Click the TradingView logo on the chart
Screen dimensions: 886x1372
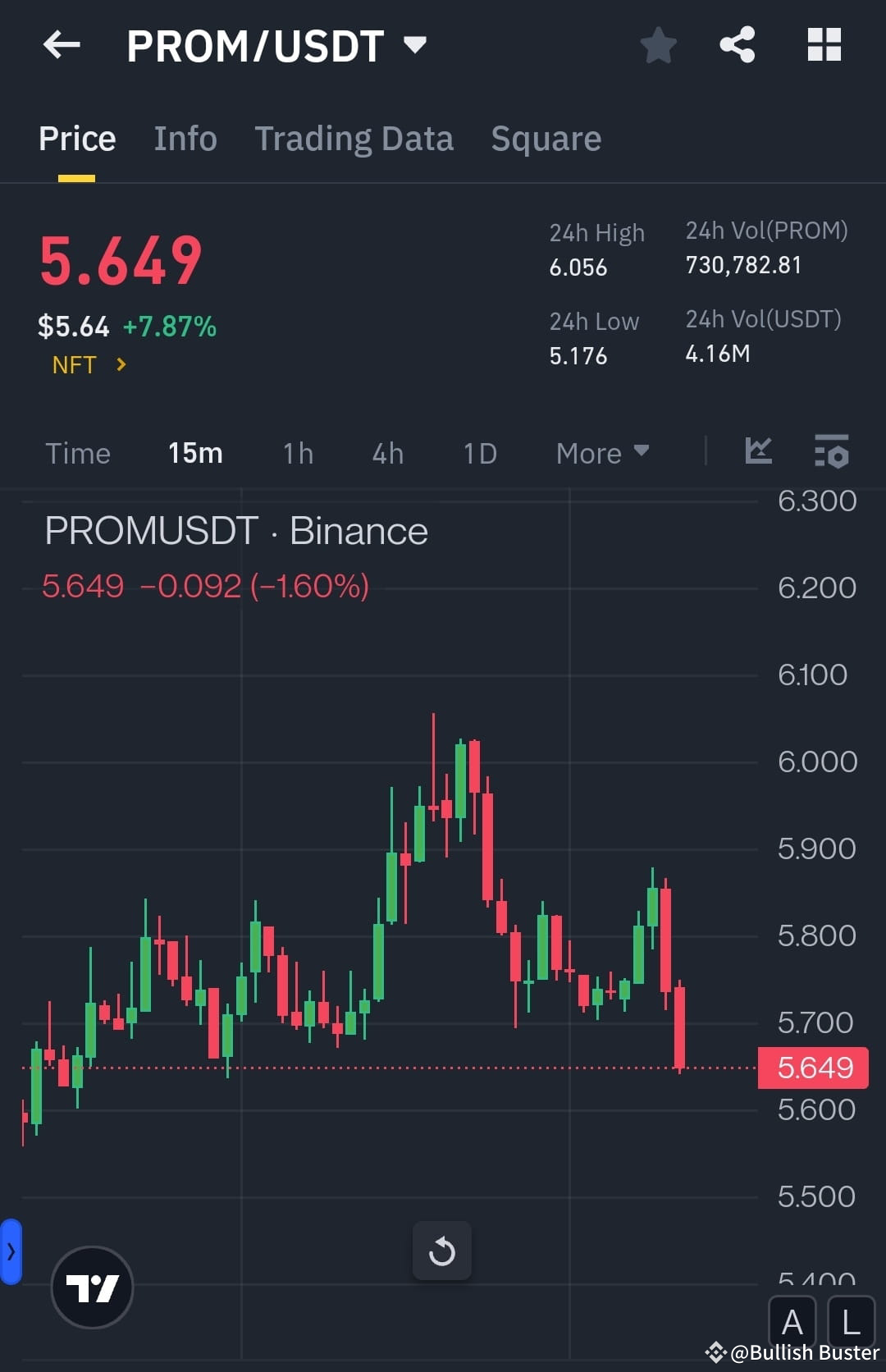92,1287
